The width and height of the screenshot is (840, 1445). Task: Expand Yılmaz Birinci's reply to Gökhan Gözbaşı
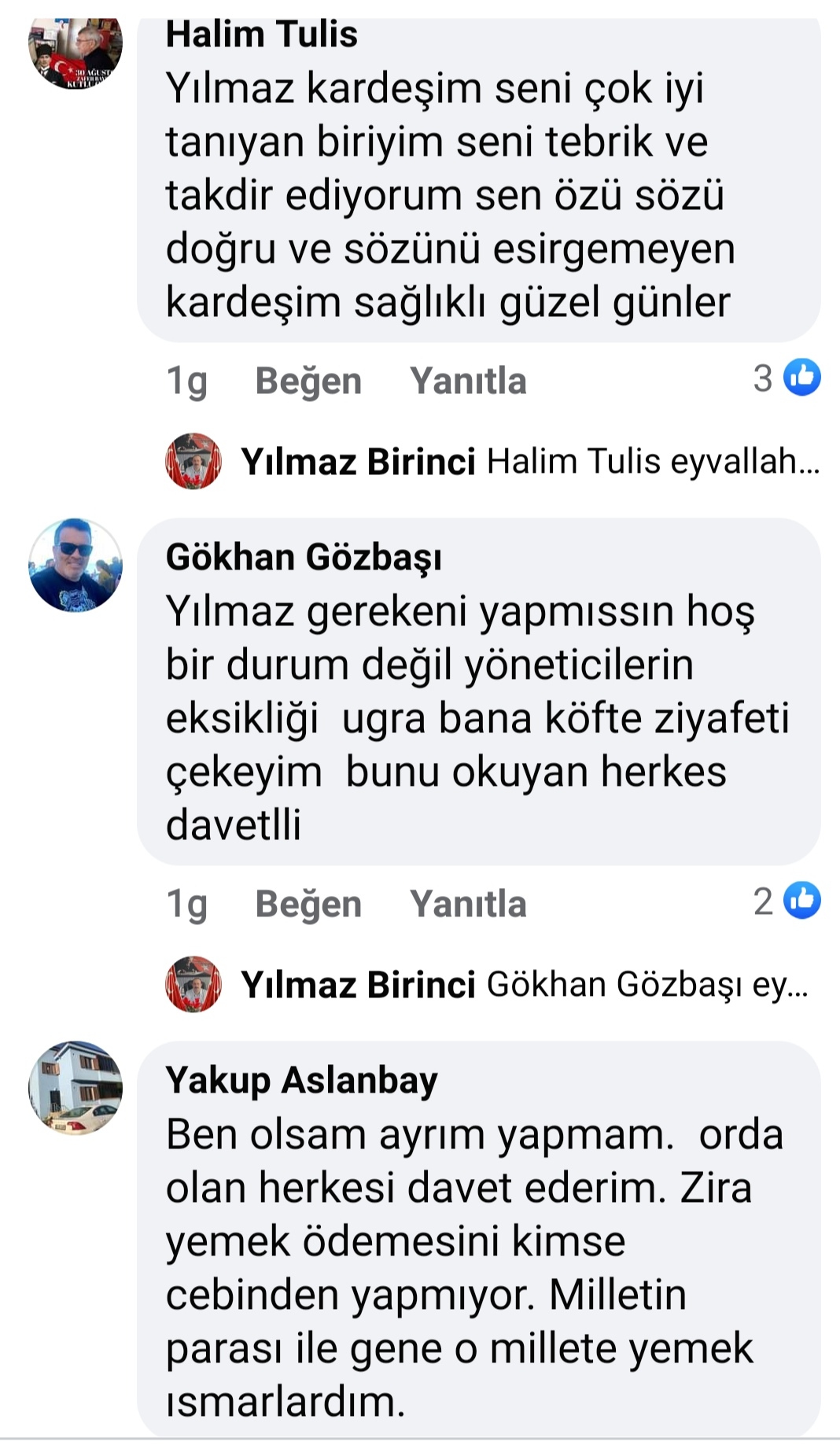(x=524, y=984)
